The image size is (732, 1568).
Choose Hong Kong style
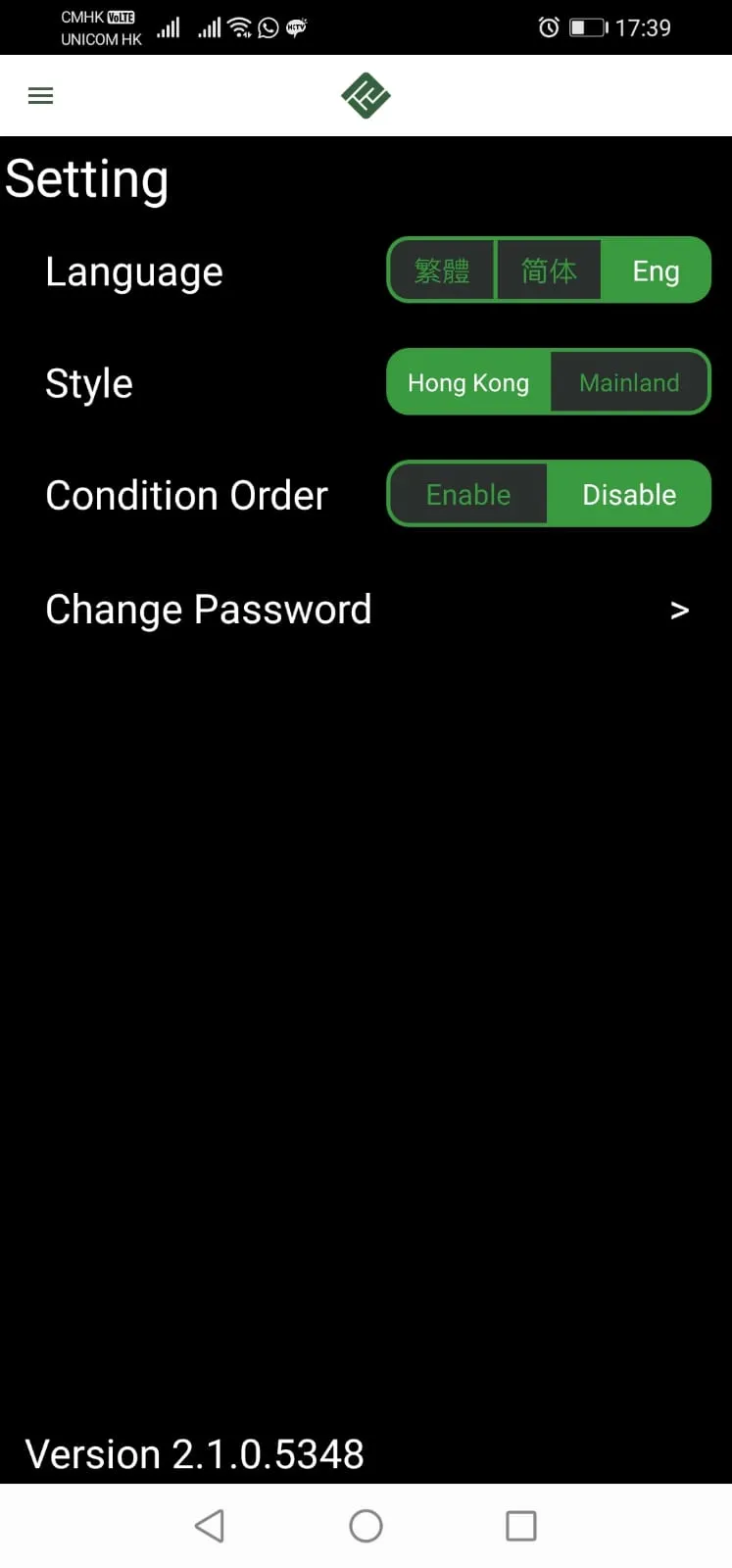pyautogui.click(x=468, y=382)
